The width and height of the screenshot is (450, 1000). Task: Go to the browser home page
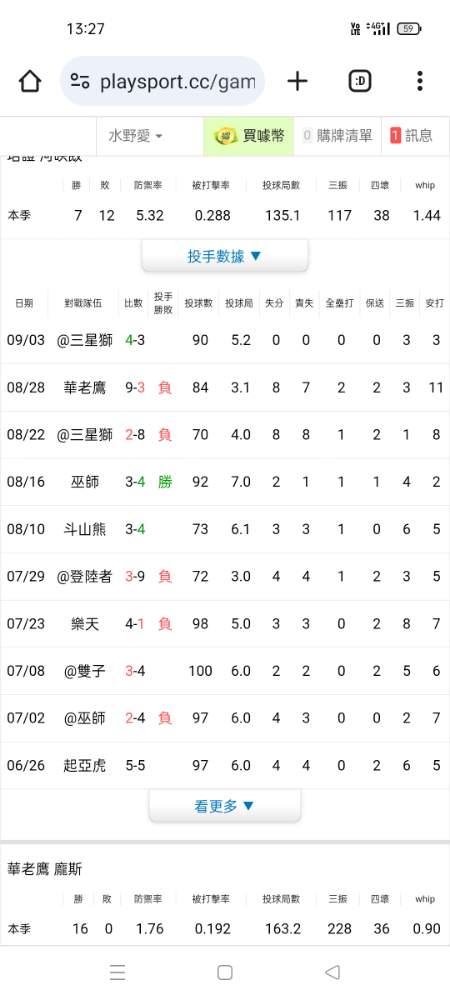tap(29, 81)
